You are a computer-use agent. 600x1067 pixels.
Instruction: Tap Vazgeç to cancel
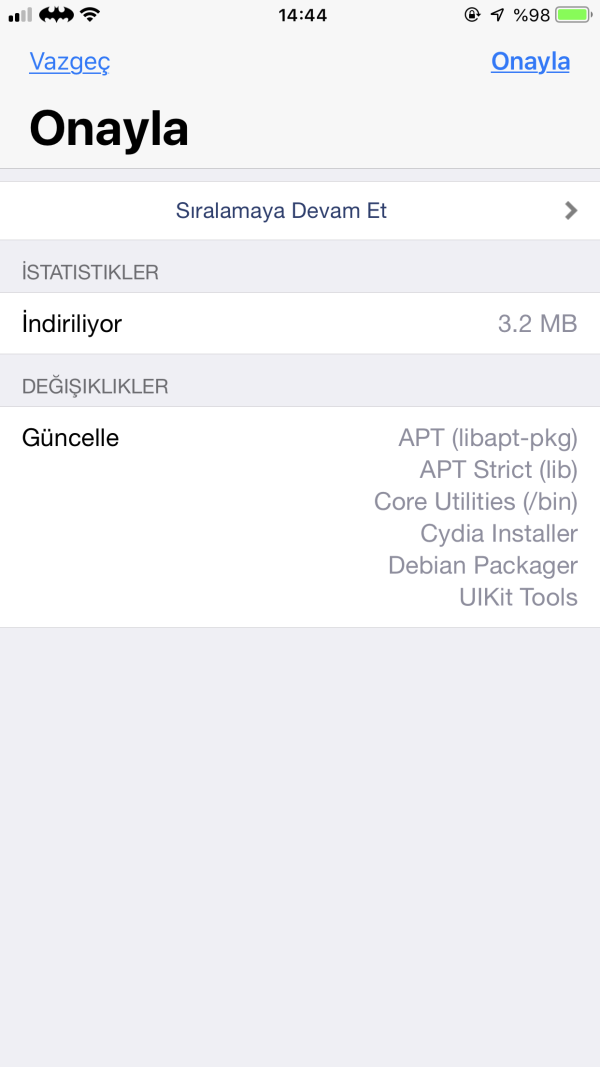[x=69, y=62]
